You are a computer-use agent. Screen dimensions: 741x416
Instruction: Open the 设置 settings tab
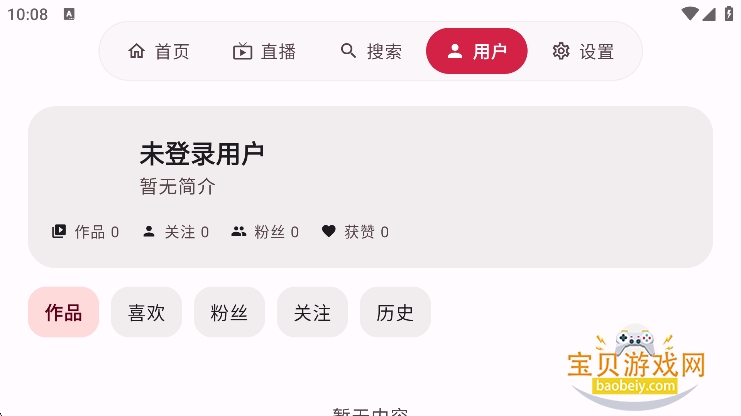[583, 52]
